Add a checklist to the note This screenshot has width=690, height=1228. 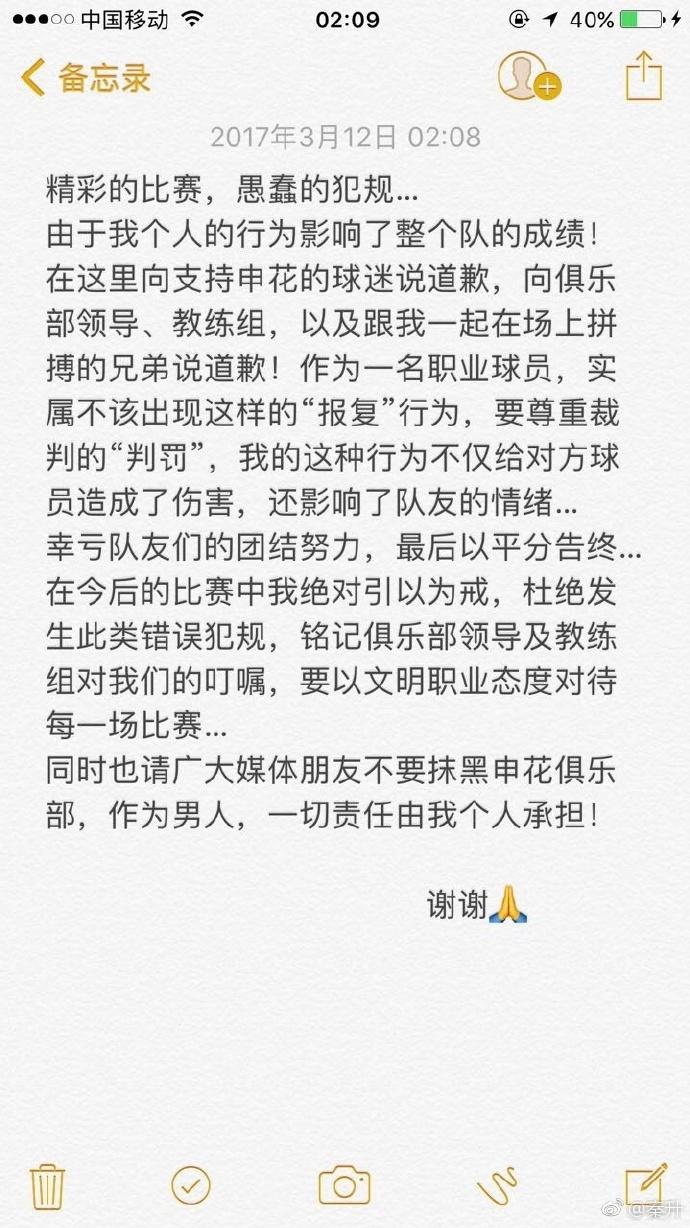[x=190, y=1185]
